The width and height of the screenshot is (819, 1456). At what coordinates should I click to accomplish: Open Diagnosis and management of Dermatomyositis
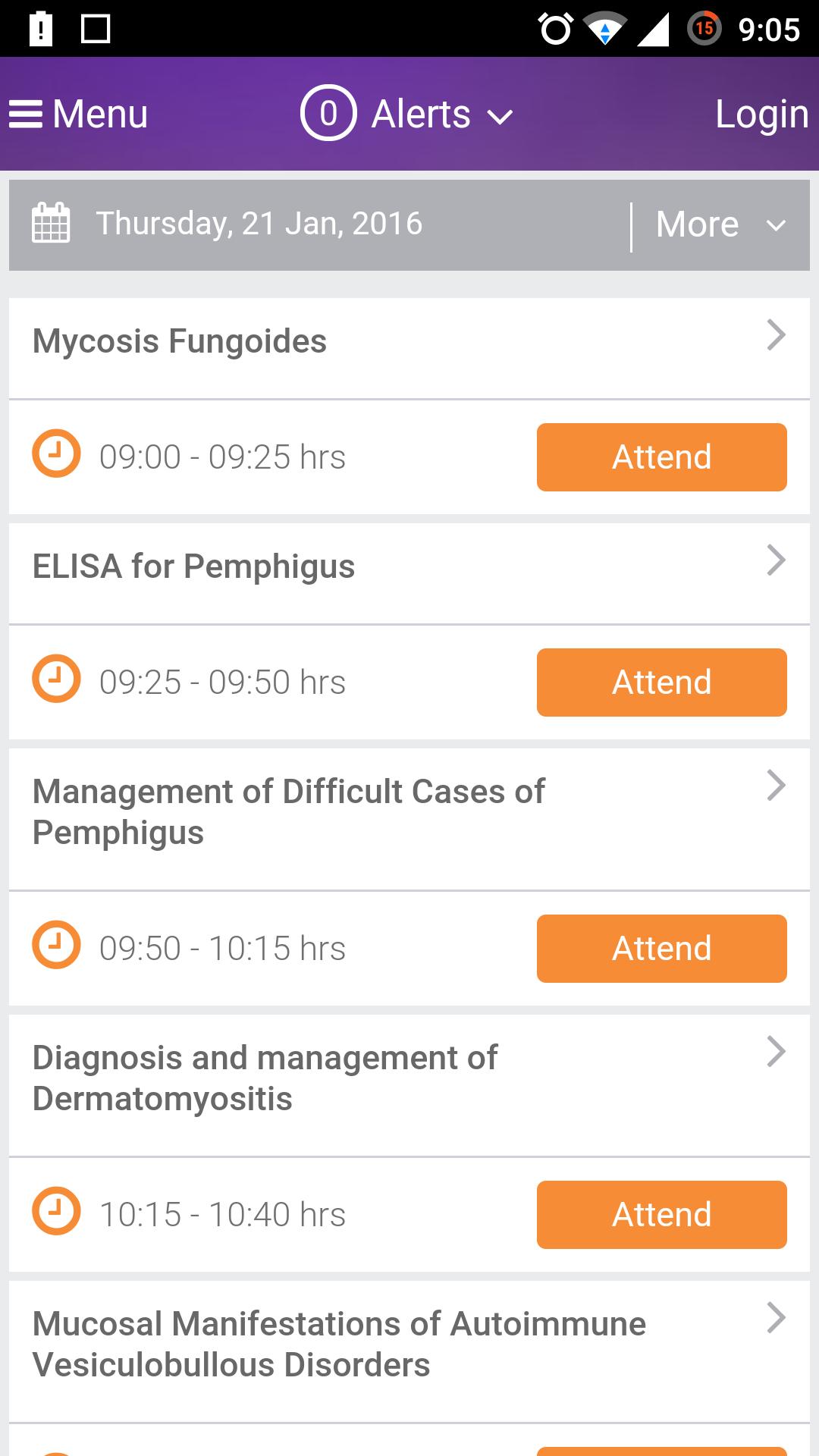pyautogui.click(x=409, y=1078)
